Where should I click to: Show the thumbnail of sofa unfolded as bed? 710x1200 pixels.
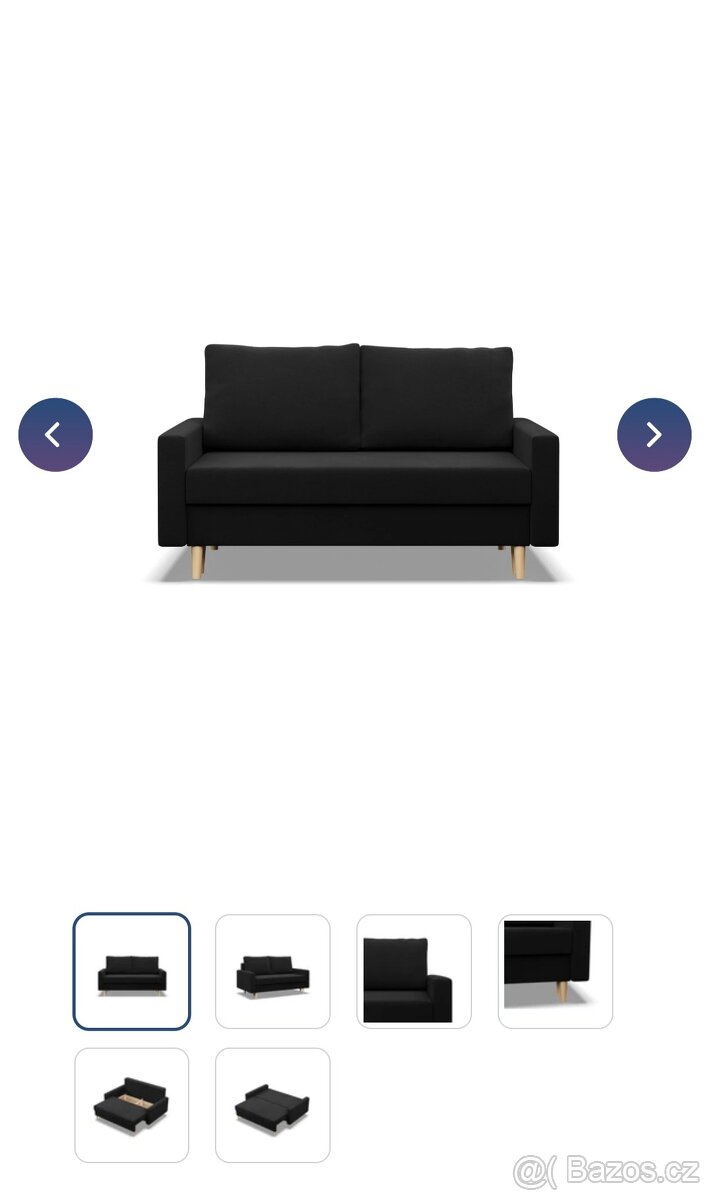[272, 1105]
